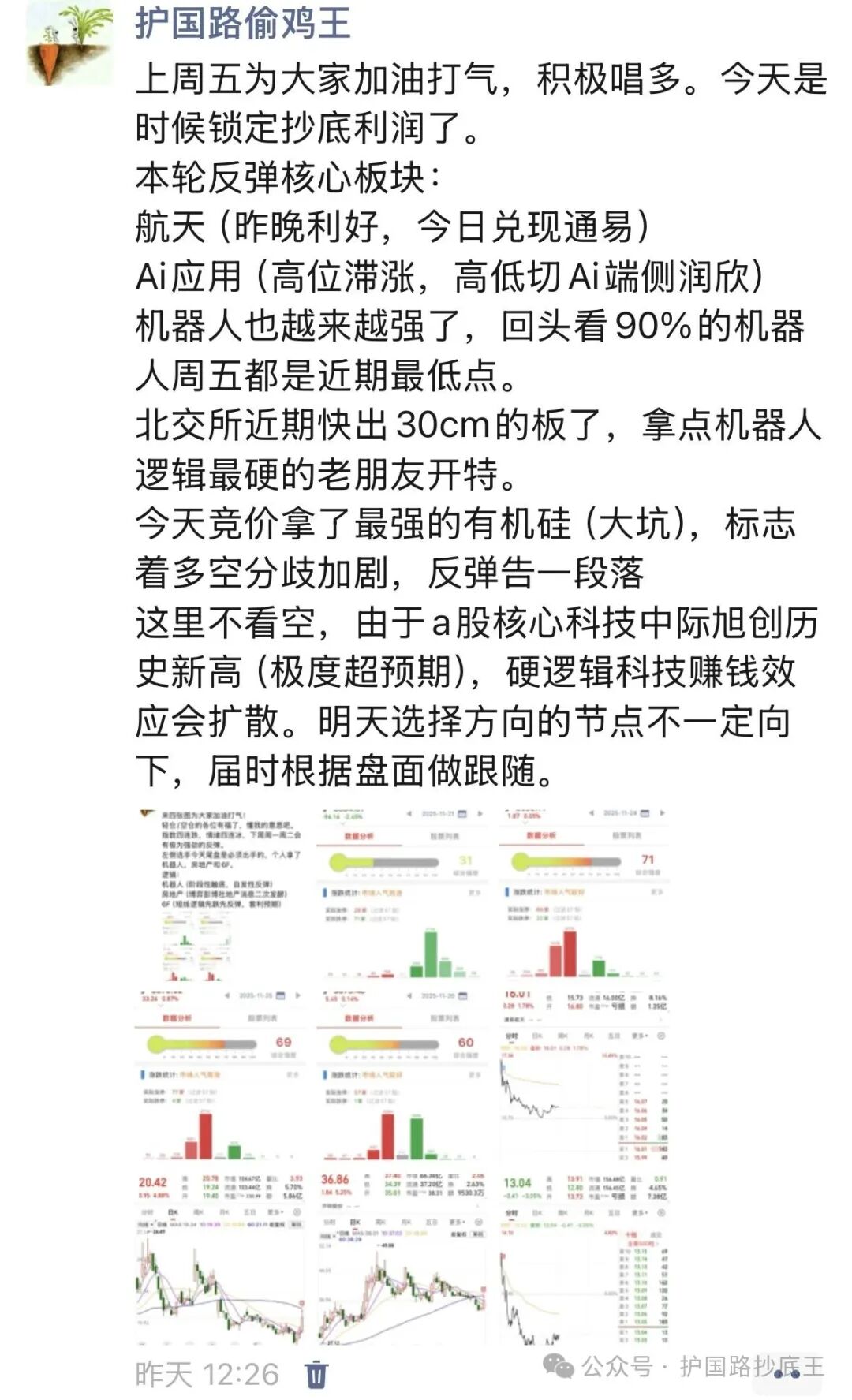Viewport: 852px width, 1400px height.
Task: Delete this post with the trash icon
Action: tap(316, 1374)
